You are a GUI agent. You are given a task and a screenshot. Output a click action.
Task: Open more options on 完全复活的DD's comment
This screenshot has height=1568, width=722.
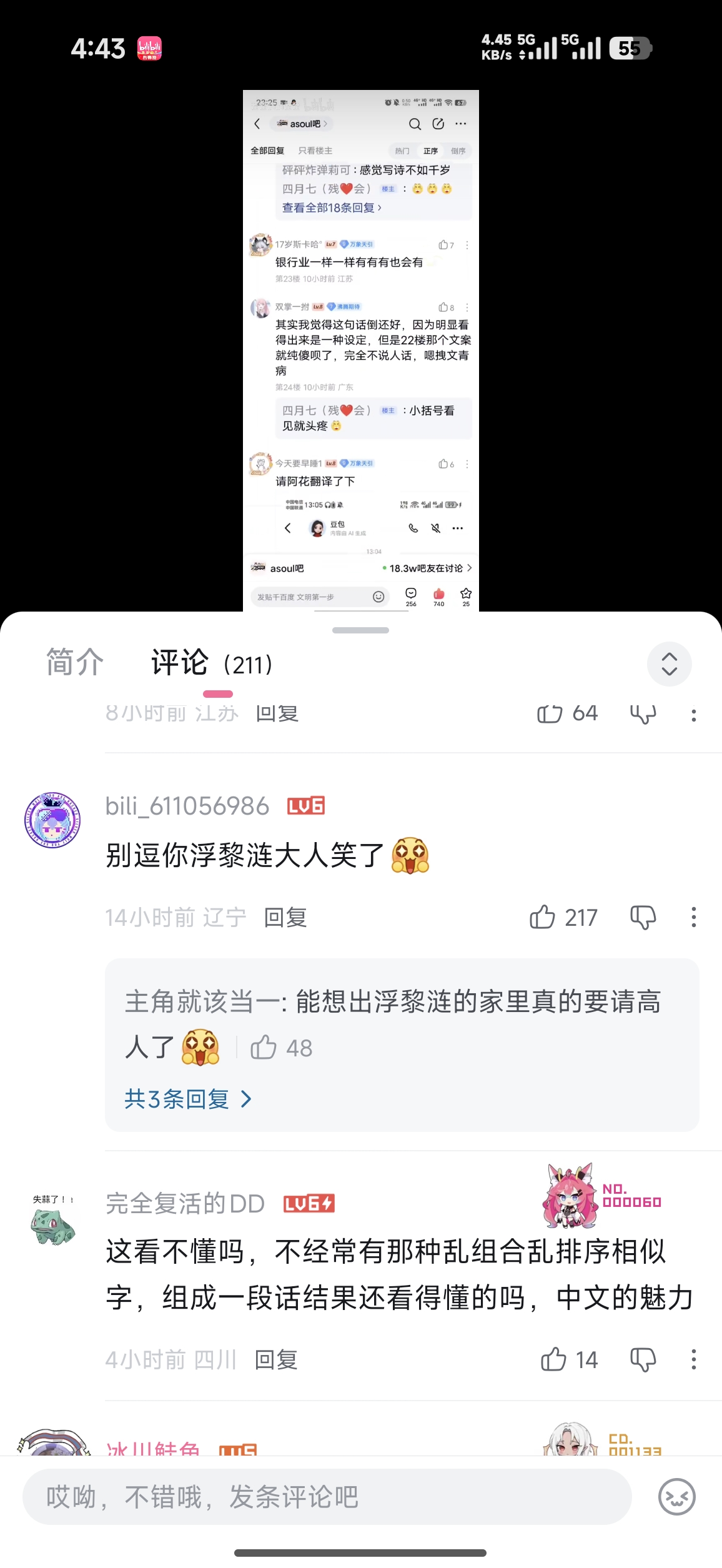pyautogui.click(x=693, y=1359)
